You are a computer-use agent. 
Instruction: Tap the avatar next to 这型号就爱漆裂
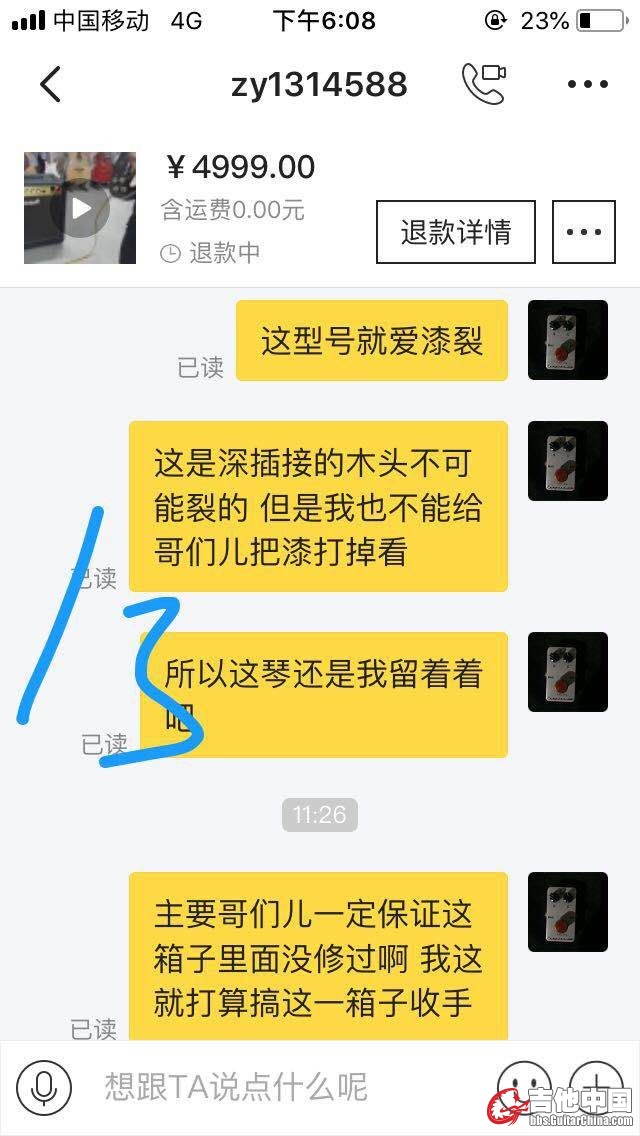coord(567,340)
